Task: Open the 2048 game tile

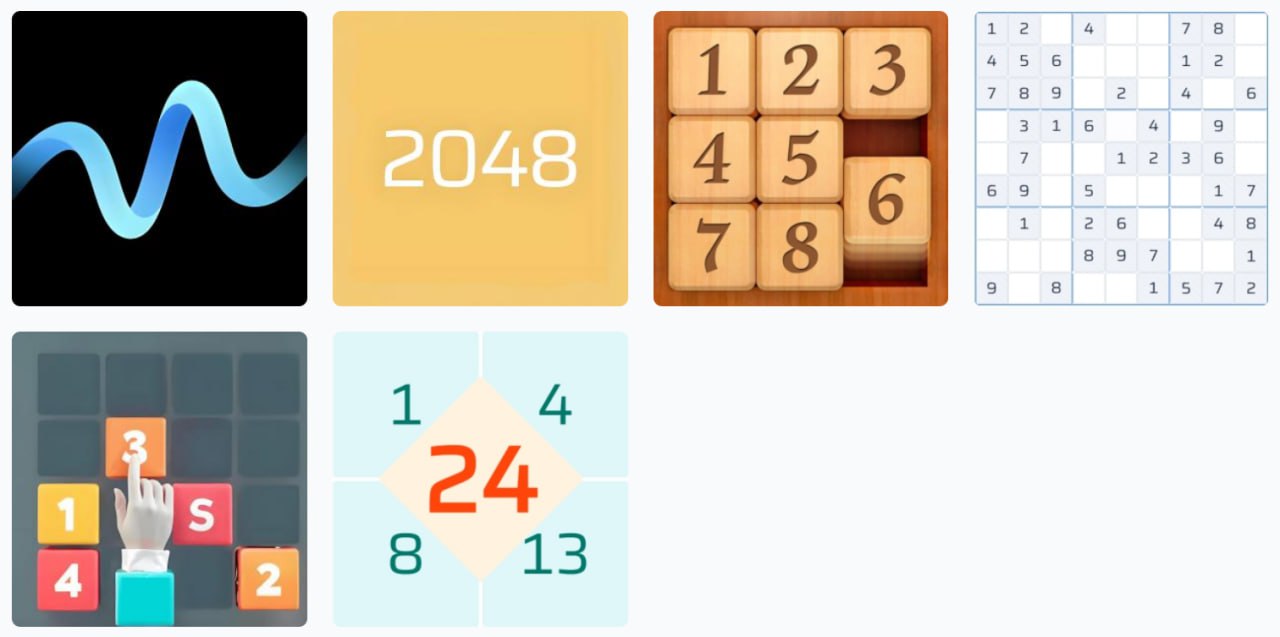Action: (x=480, y=158)
